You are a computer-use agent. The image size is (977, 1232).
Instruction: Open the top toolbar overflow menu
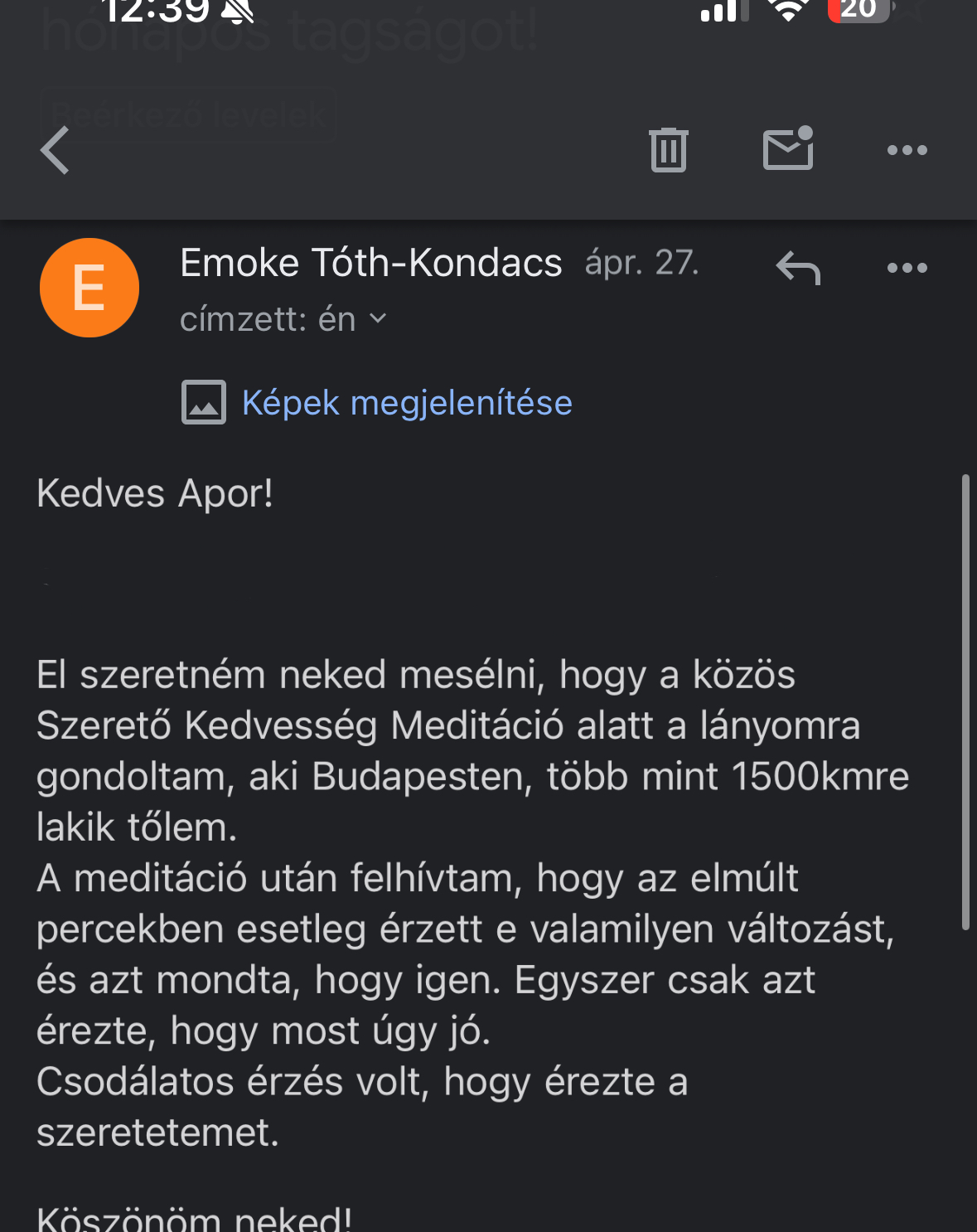[907, 150]
